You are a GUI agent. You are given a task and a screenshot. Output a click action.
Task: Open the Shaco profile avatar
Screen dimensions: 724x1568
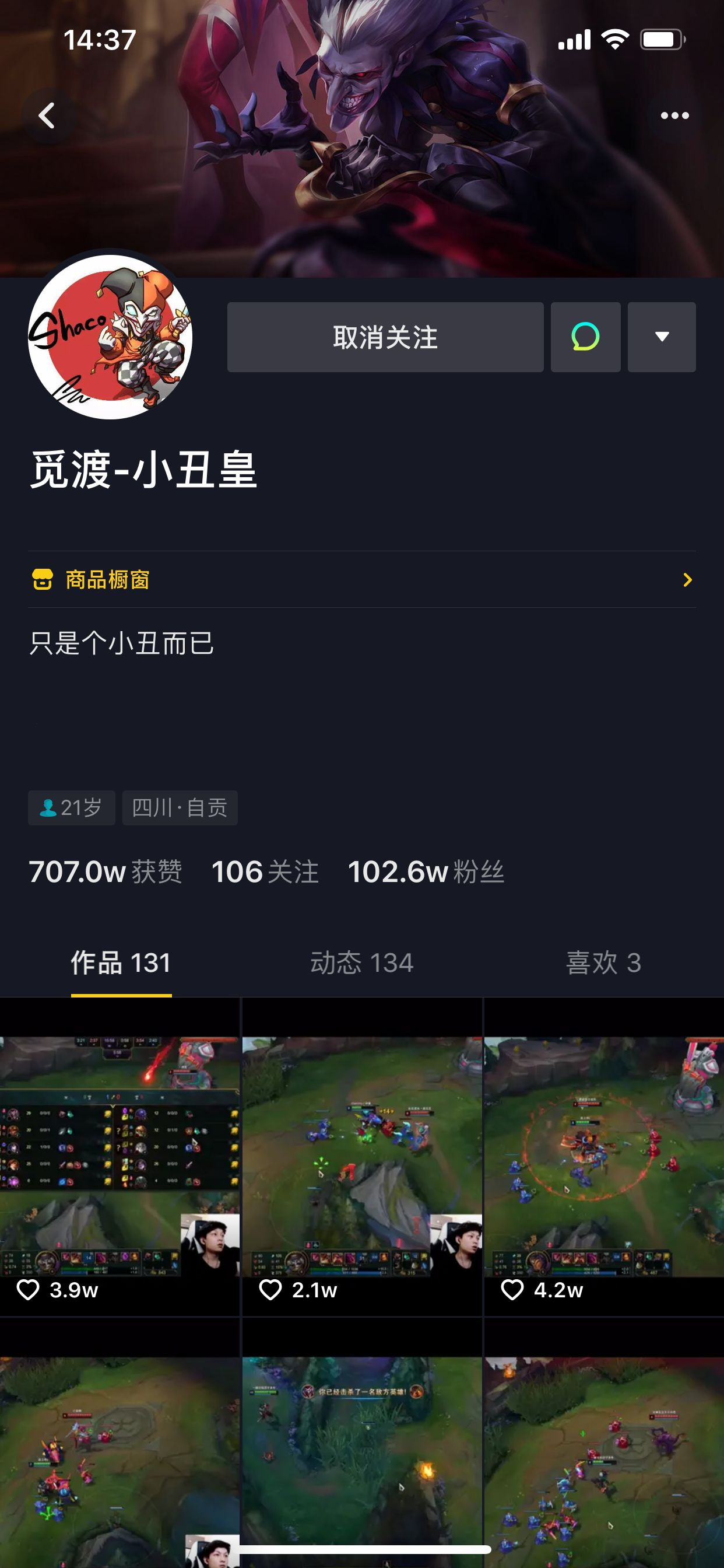110,337
